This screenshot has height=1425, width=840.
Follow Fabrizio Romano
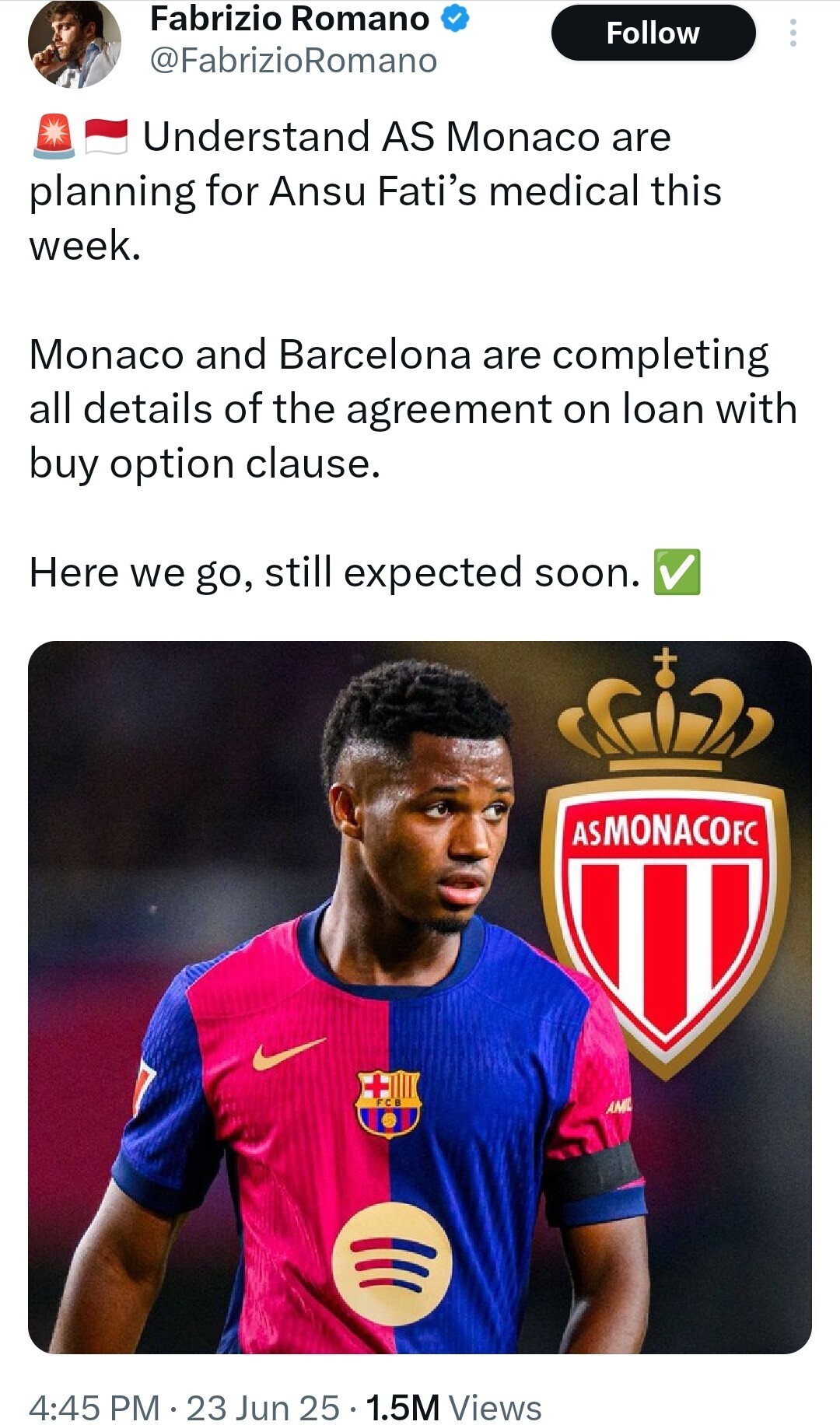[653, 33]
